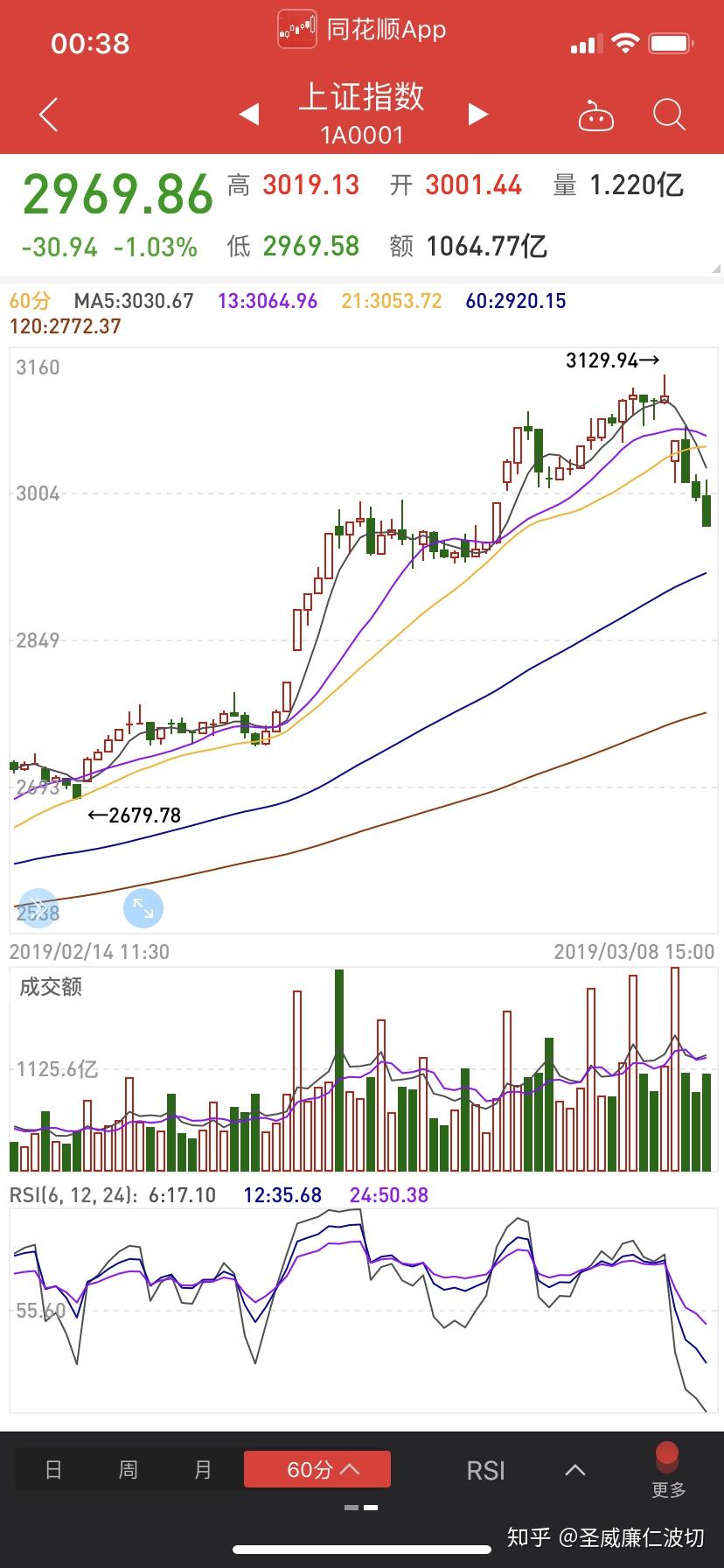Switch to the next index

tap(477, 114)
